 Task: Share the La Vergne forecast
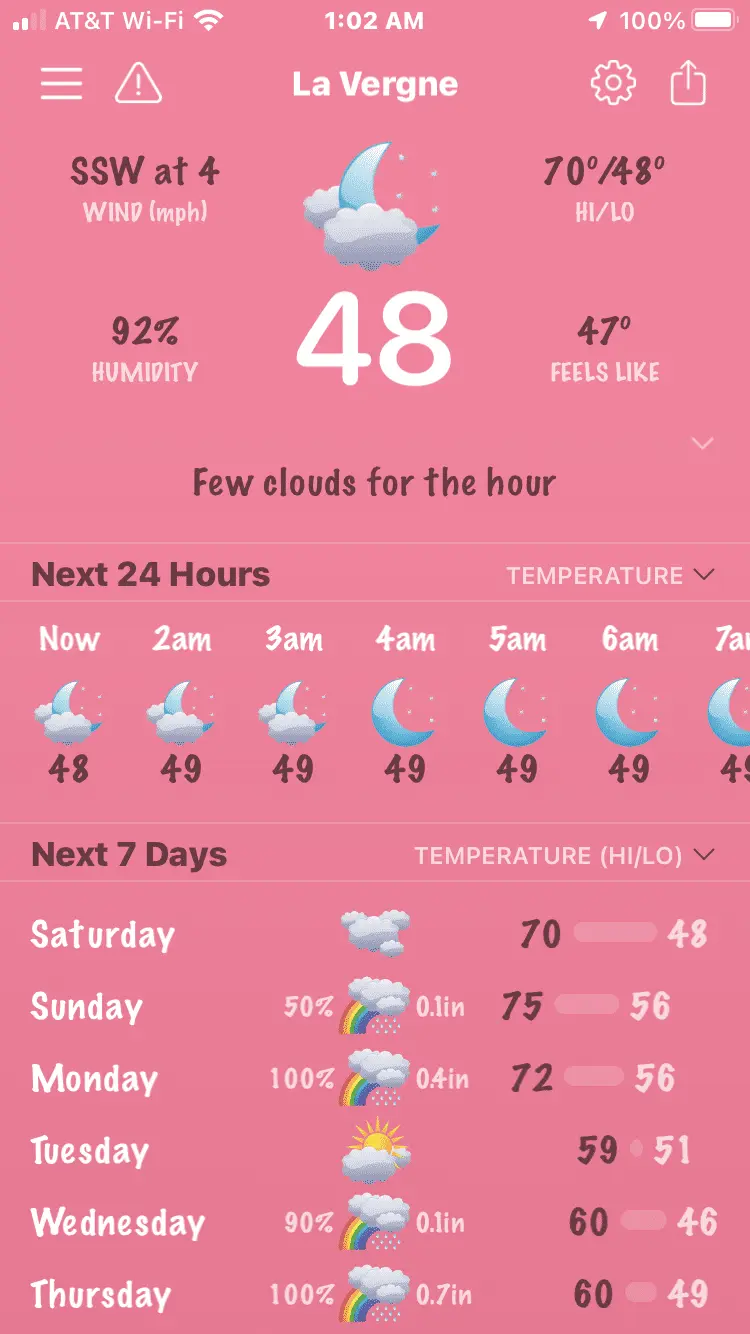point(688,84)
